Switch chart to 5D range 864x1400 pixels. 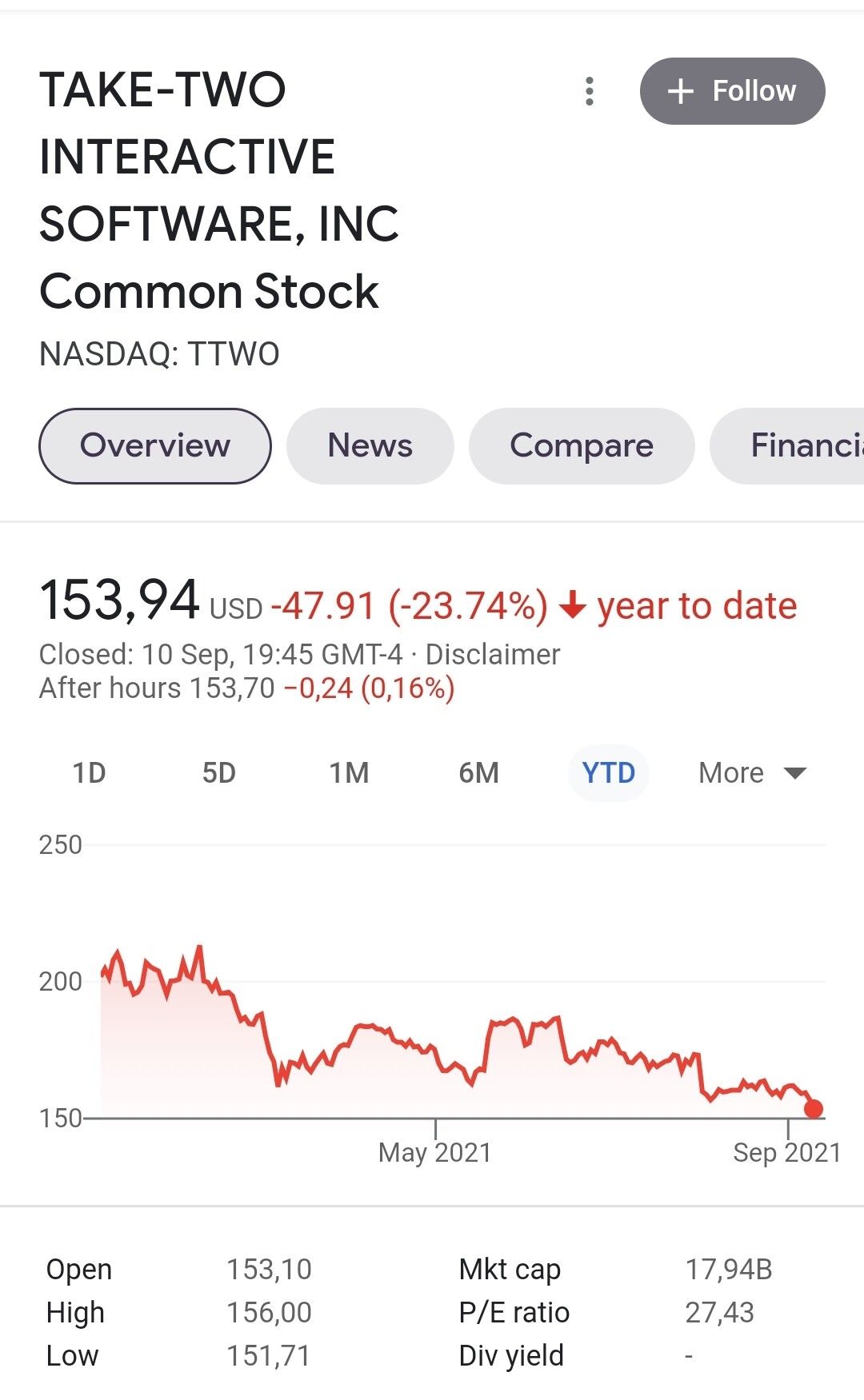[218, 773]
